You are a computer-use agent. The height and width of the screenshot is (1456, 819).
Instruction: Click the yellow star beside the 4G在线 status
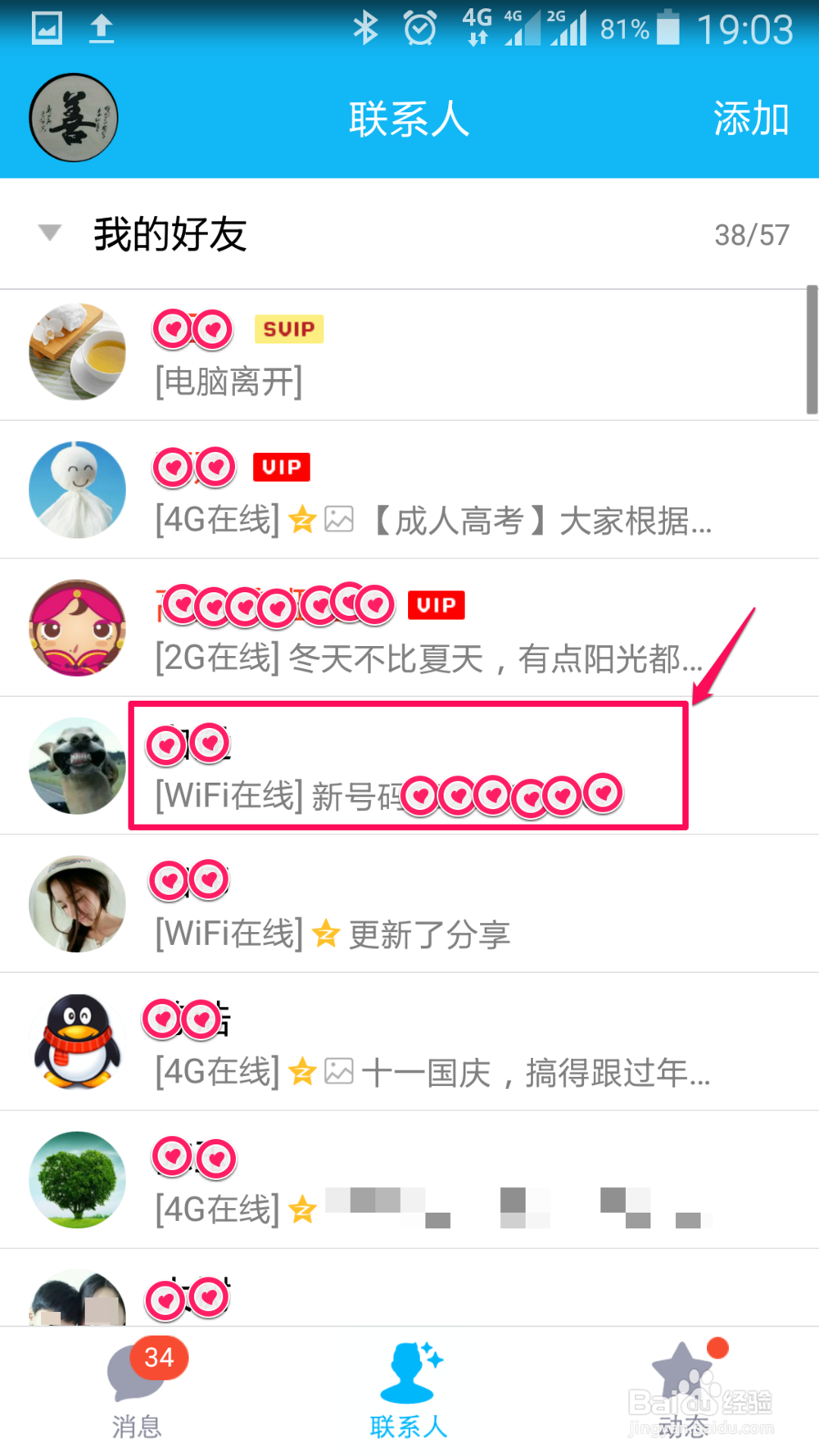302,521
